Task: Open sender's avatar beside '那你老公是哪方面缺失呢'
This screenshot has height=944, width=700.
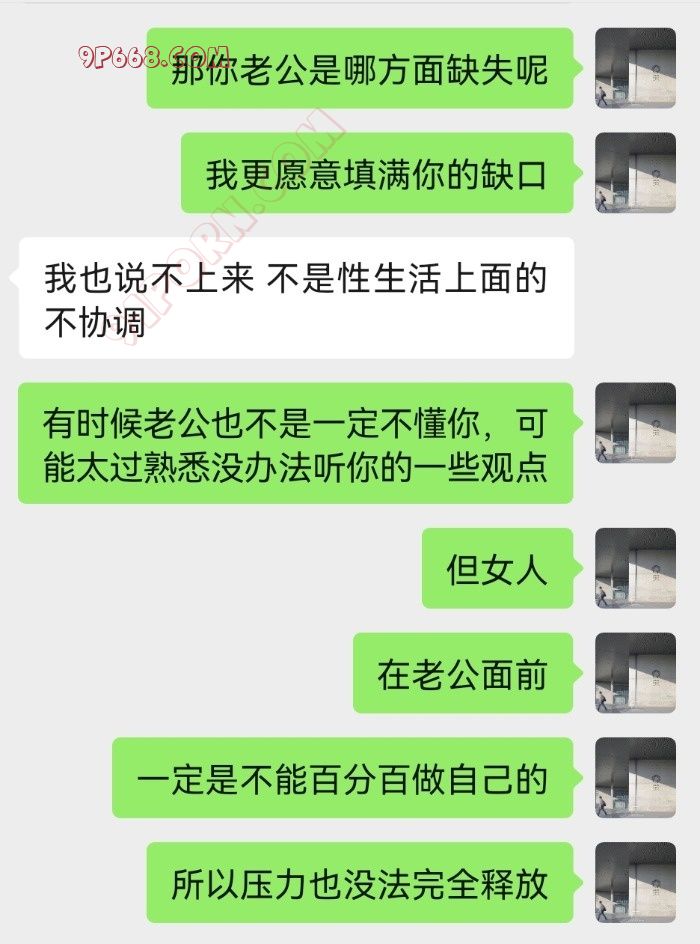Action: click(636, 67)
